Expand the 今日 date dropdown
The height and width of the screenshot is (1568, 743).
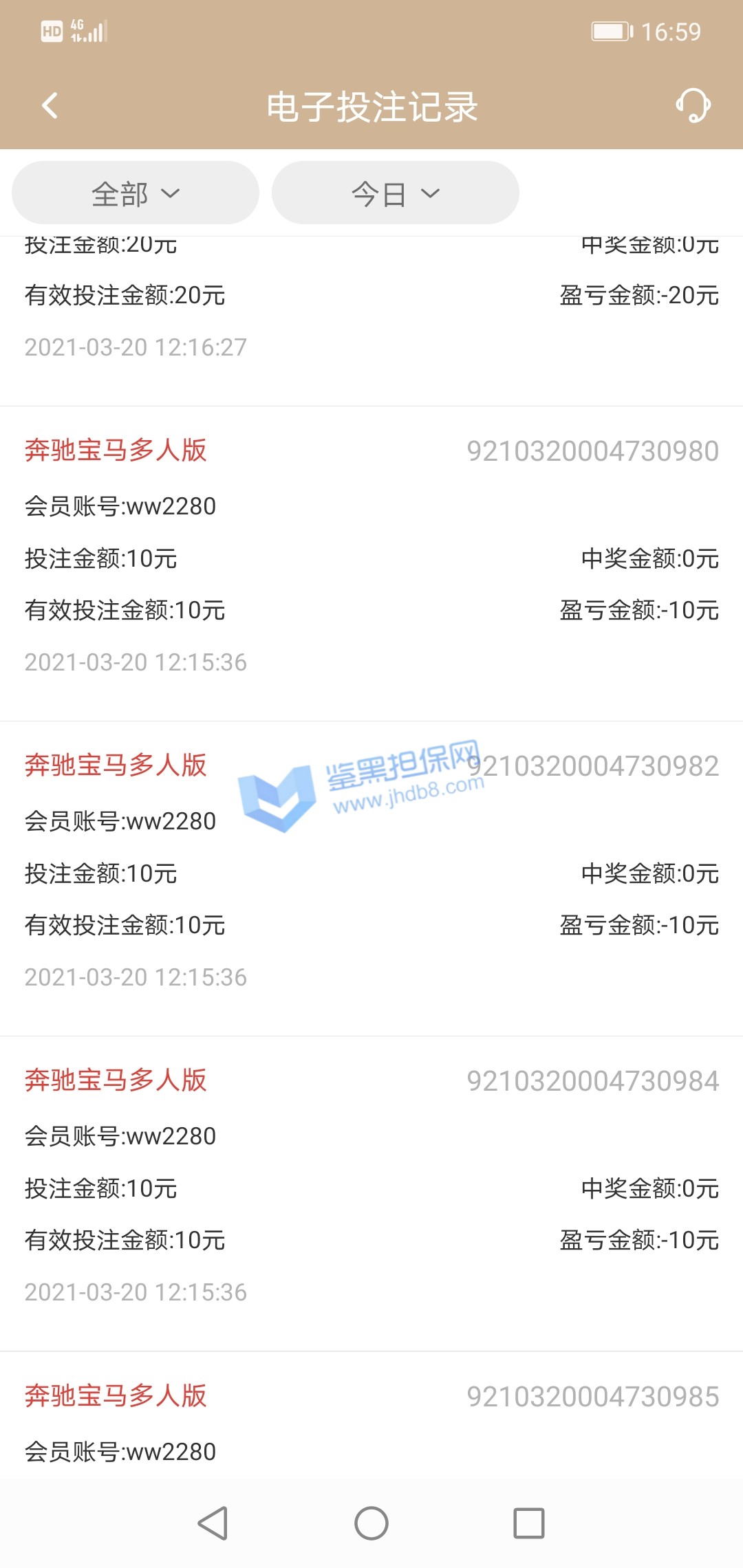pyautogui.click(x=395, y=193)
